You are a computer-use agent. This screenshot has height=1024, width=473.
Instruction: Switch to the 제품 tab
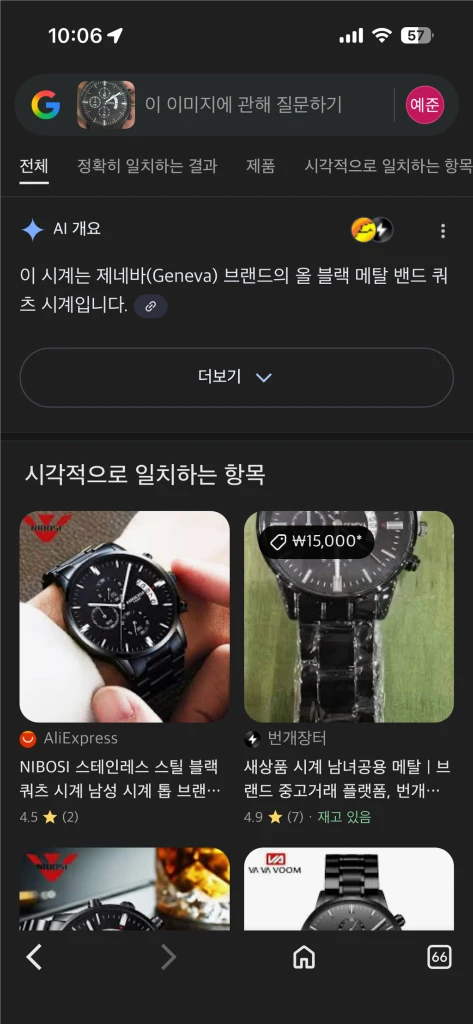click(x=260, y=166)
